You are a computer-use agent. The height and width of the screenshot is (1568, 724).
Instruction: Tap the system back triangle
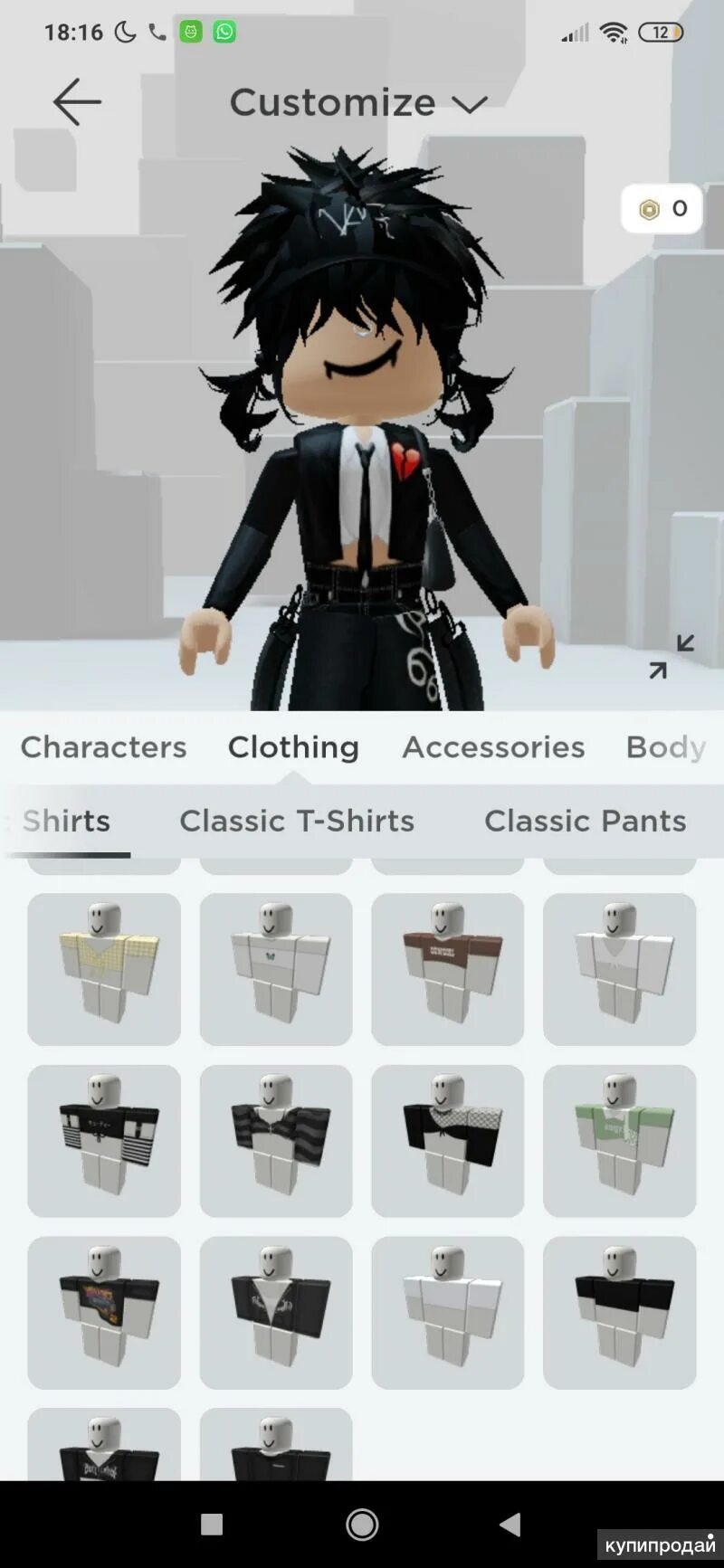coord(510,1525)
